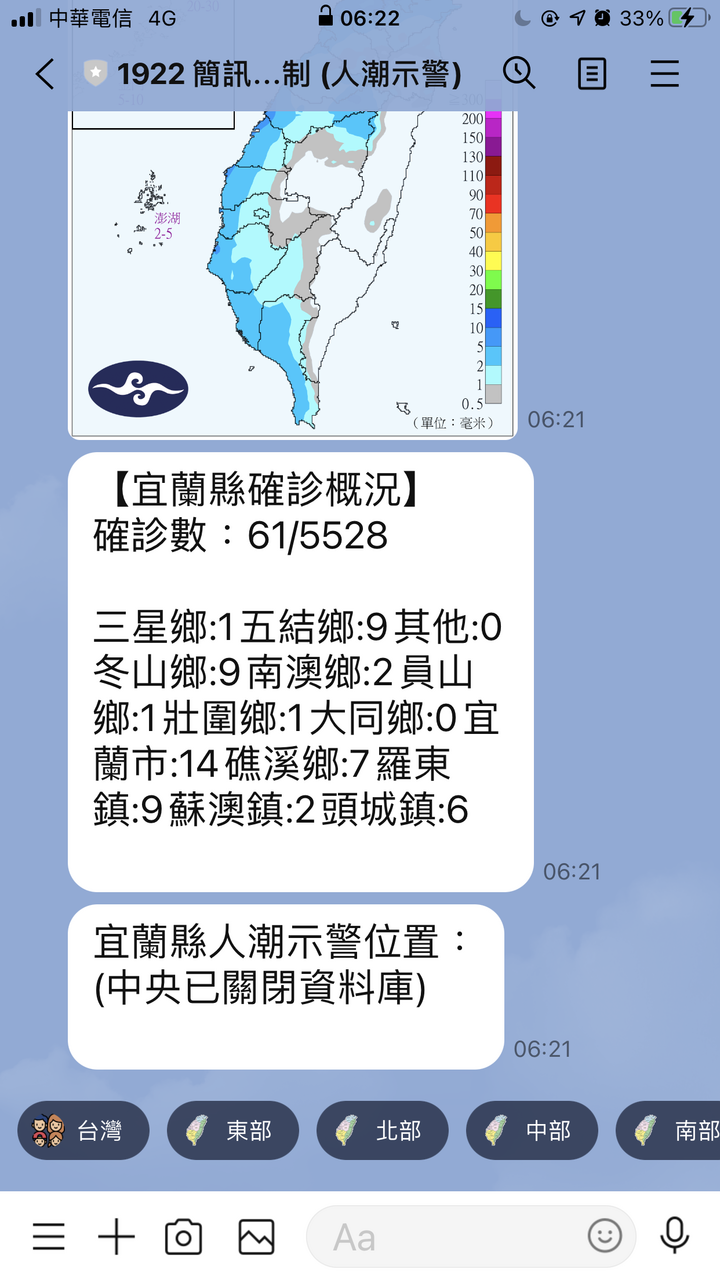Open the rich menu at bottom left
The height and width of the screenshot is (1280, 720).
coord(49,1237)
